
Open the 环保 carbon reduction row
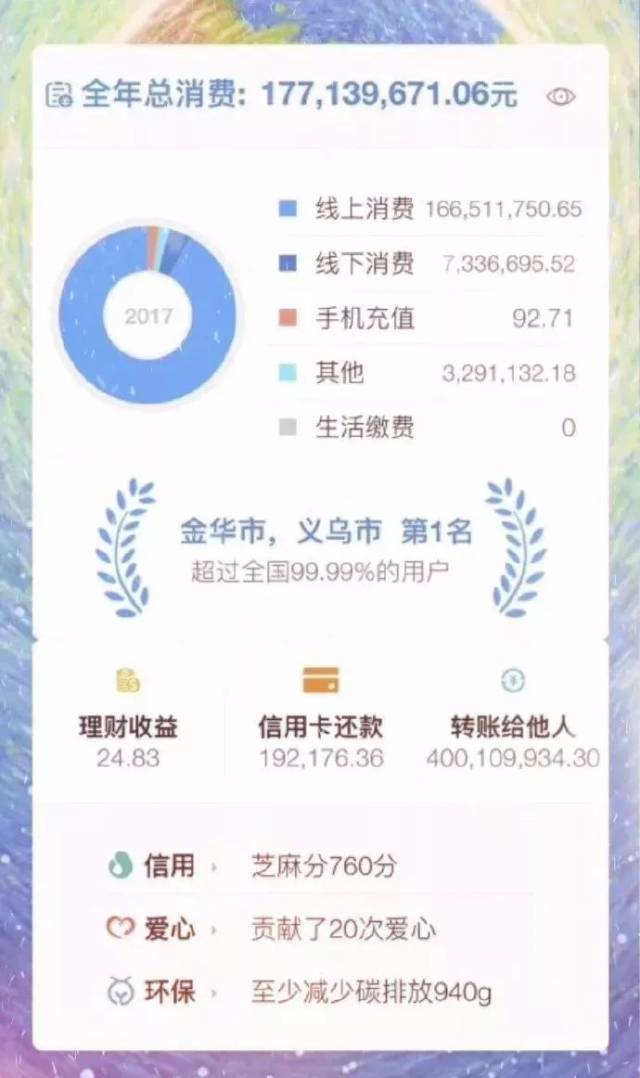pyautogui.click(x=320, y=992)
